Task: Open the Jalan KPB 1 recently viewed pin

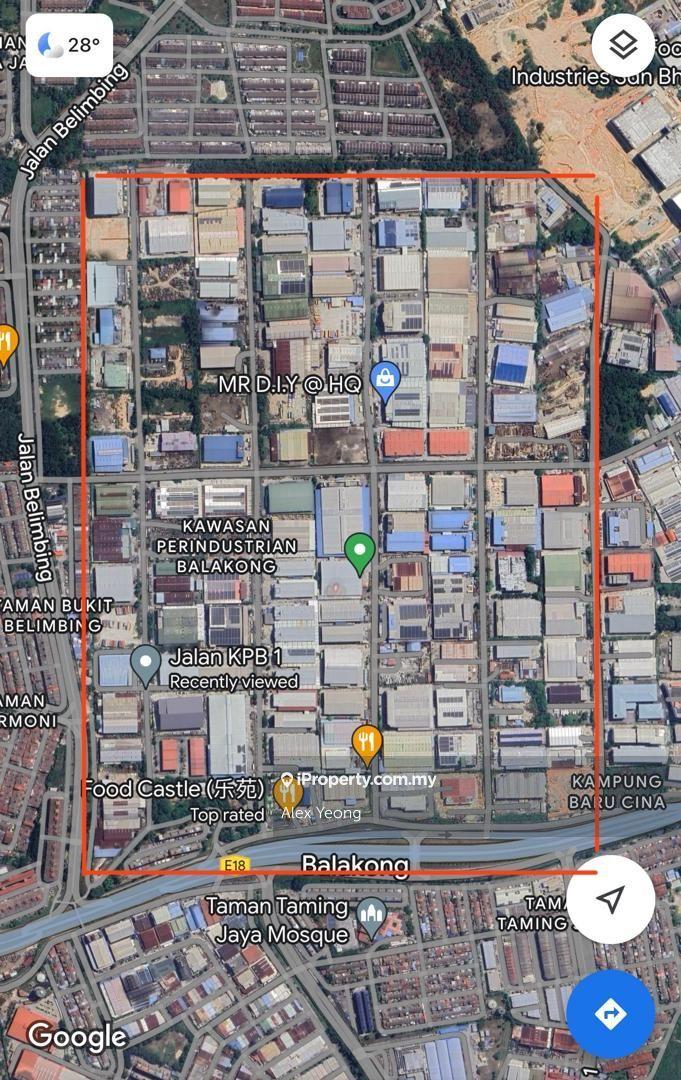Action: pos(146,664)
